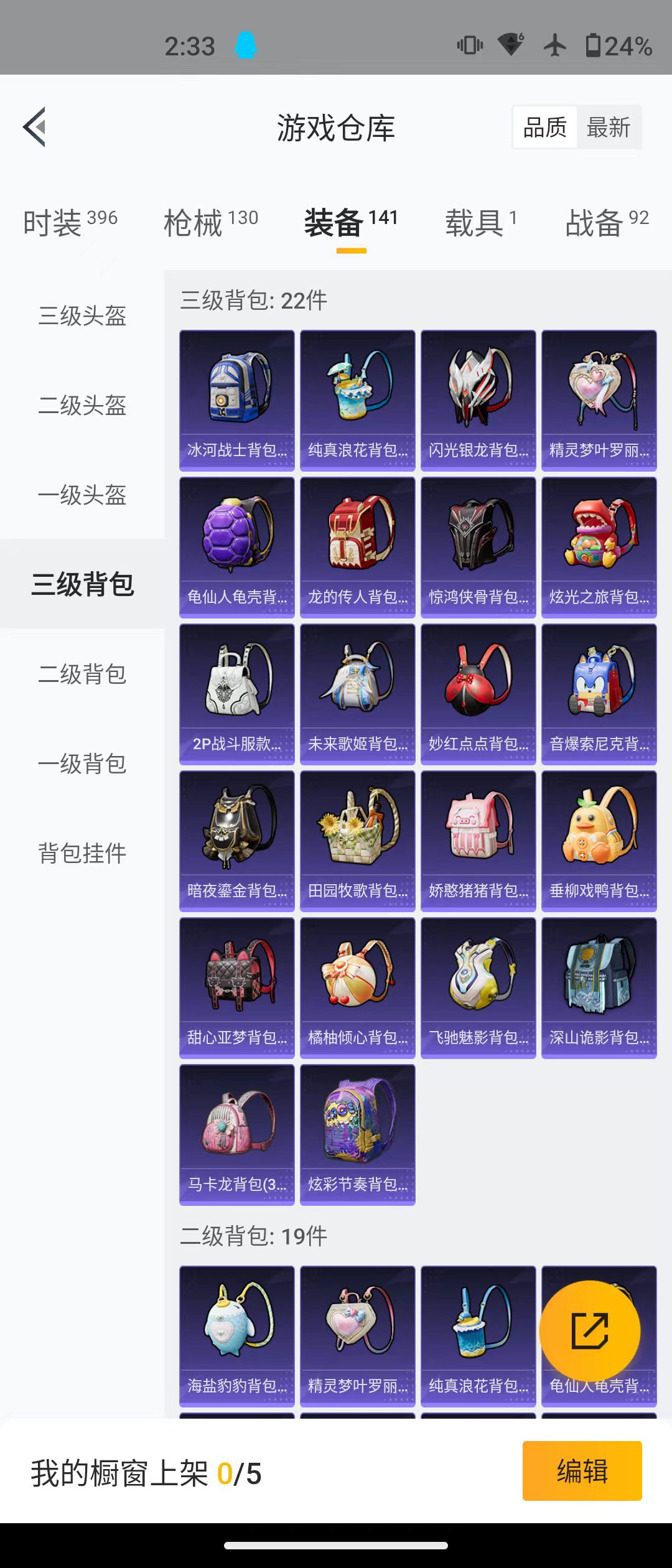Switch to the 时装 tab

70,222
